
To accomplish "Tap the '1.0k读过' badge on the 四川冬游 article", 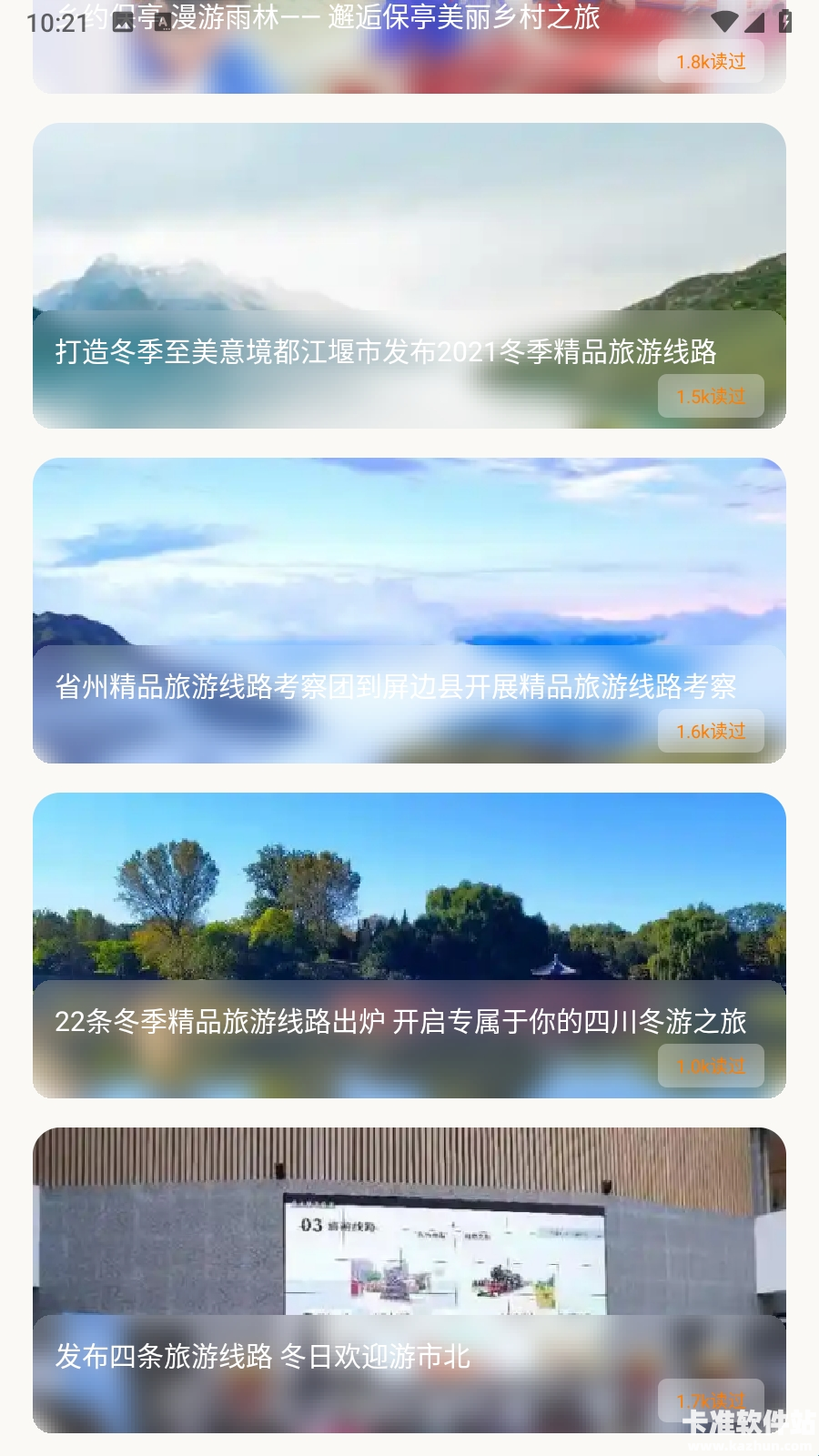I will (710, 1066).
